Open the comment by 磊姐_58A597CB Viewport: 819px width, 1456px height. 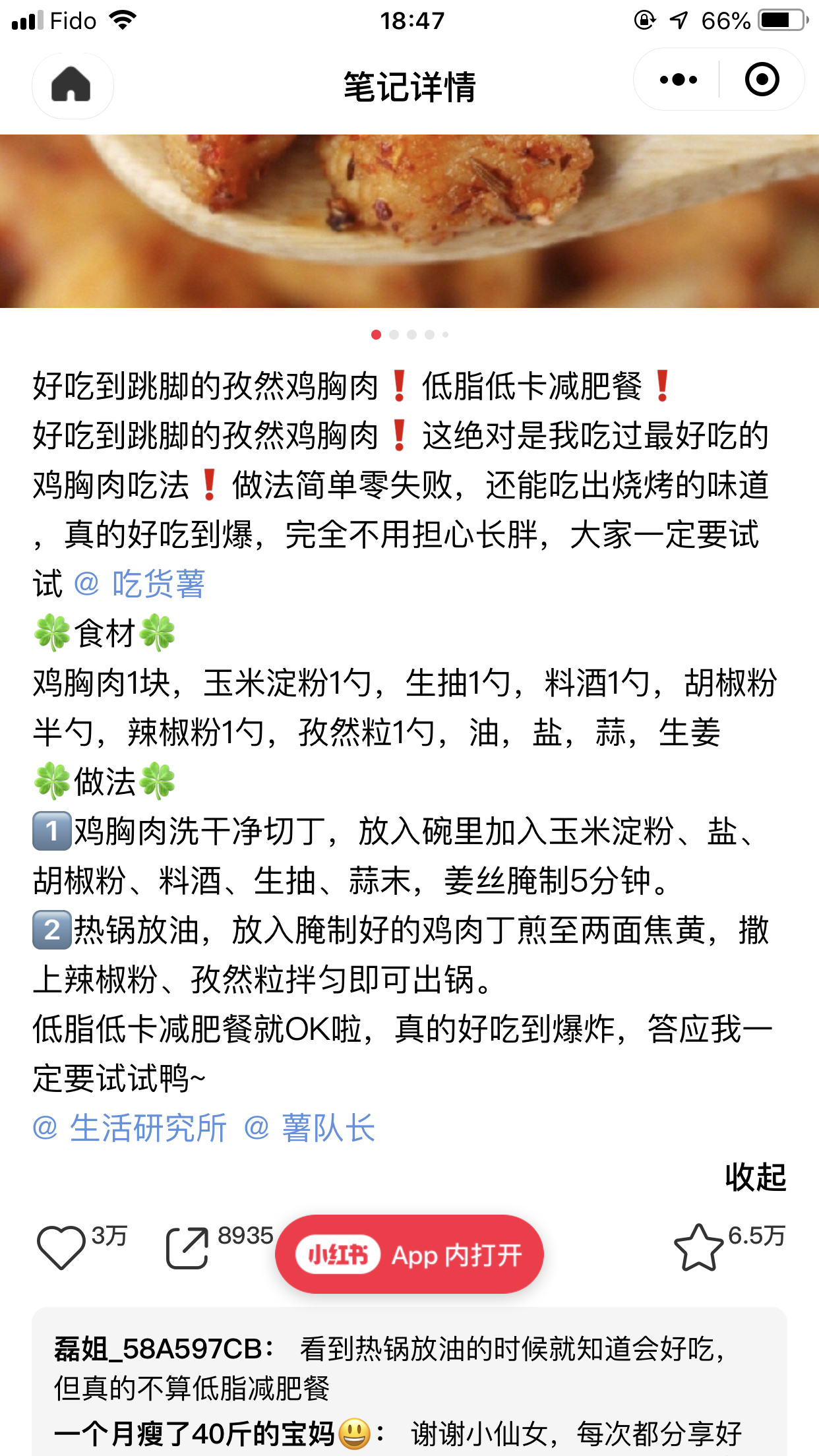(389, 1368)
